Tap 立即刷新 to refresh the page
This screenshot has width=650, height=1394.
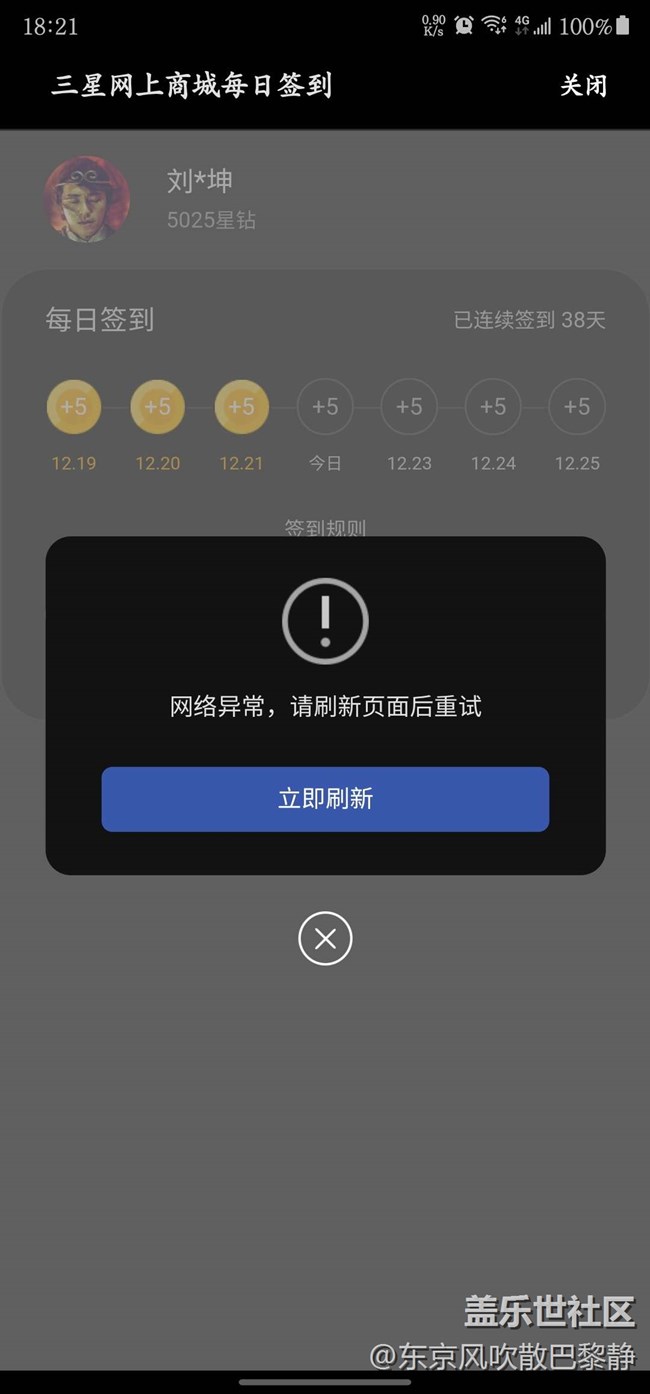[325, 799]
